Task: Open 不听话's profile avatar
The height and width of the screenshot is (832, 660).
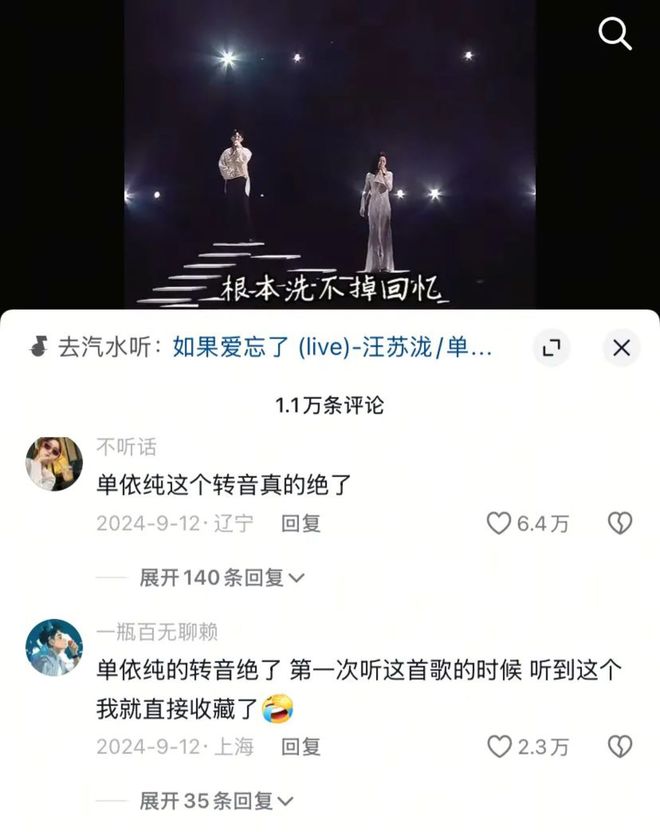Action: (x=54, y=463)
